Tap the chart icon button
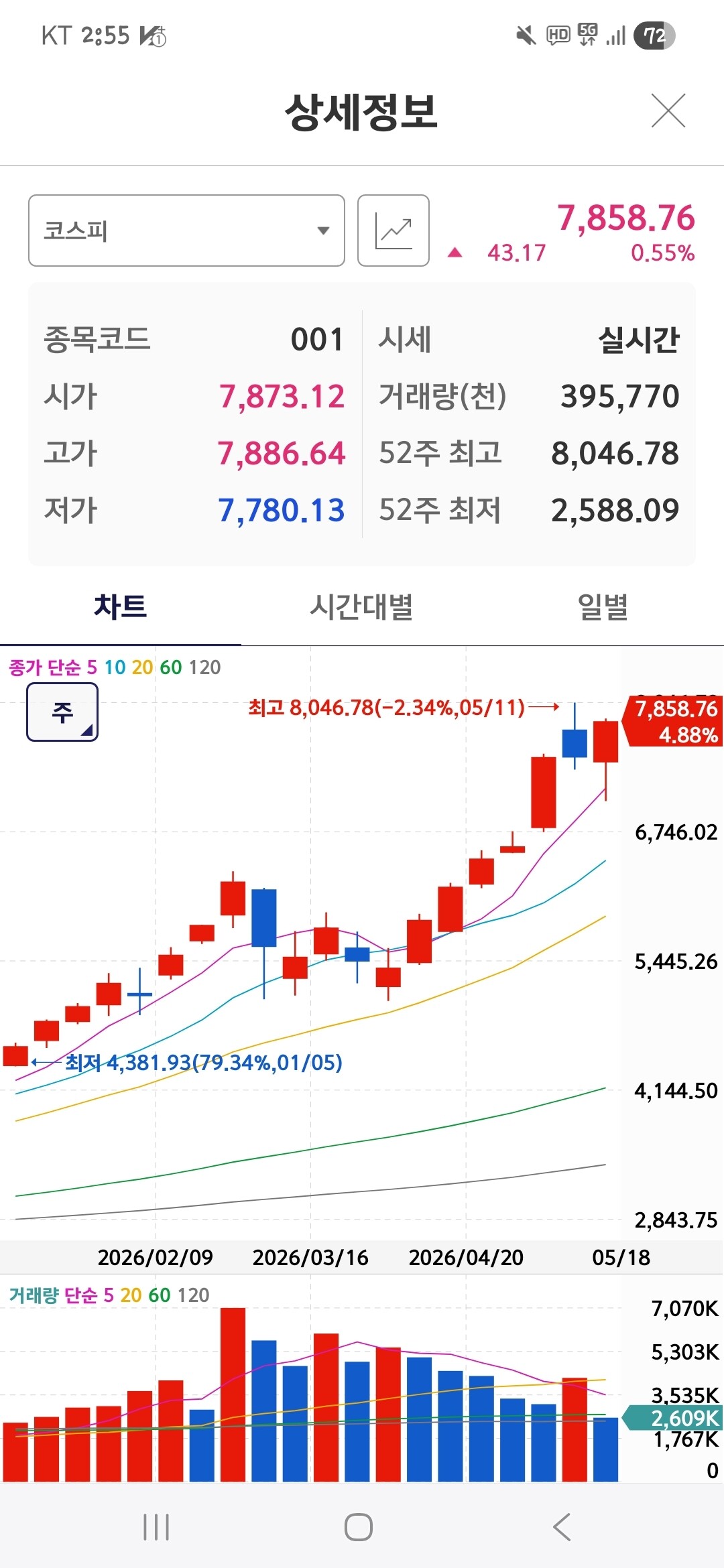Screen dimensions: 724x1568 point(394,231)
